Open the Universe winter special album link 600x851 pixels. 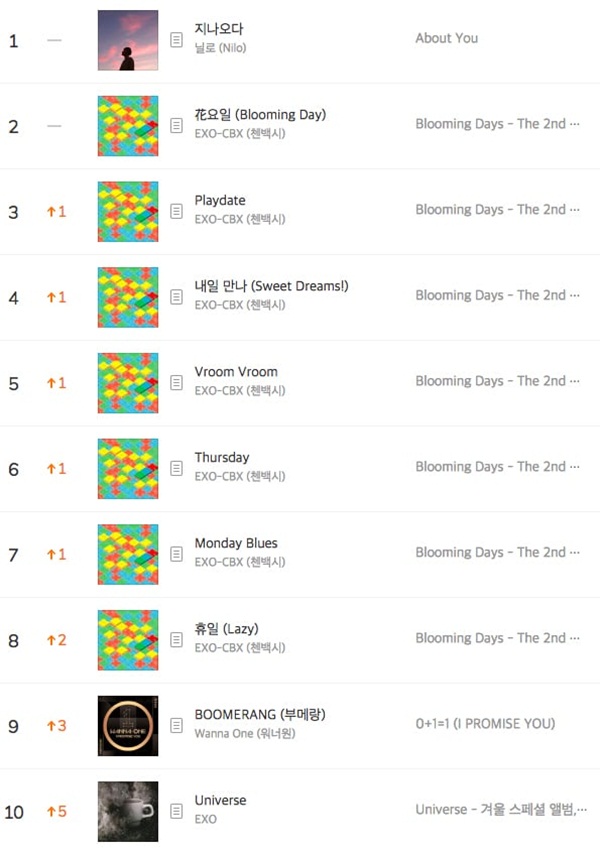[x=500, y=810]
